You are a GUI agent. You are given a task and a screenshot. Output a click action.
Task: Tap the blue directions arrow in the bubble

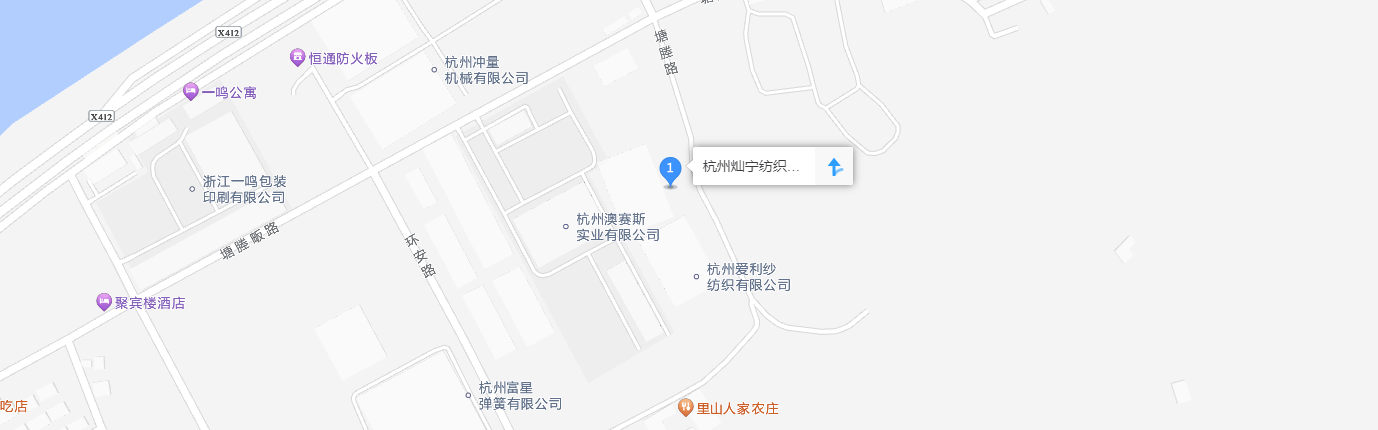point(834,167)
